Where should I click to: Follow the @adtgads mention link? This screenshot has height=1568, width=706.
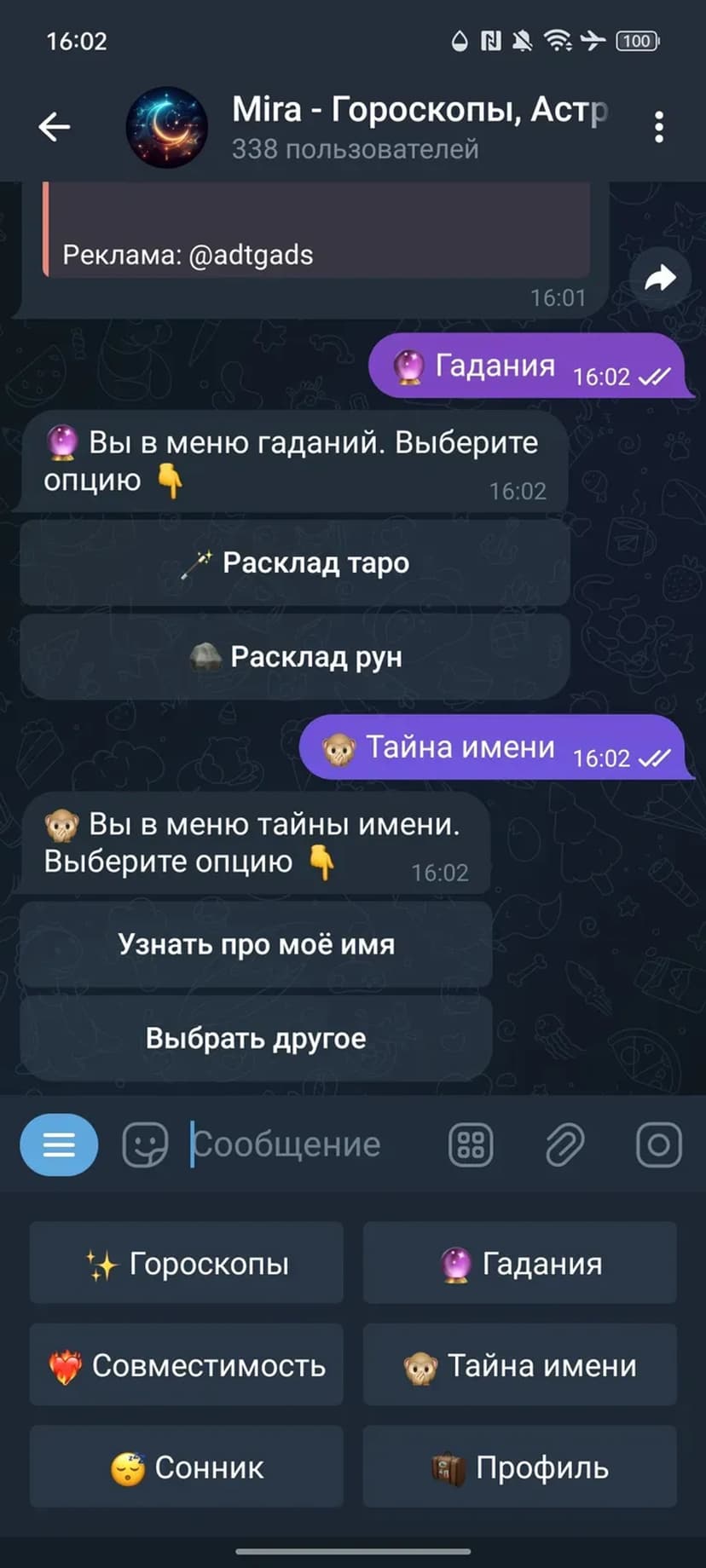[250, 255]
